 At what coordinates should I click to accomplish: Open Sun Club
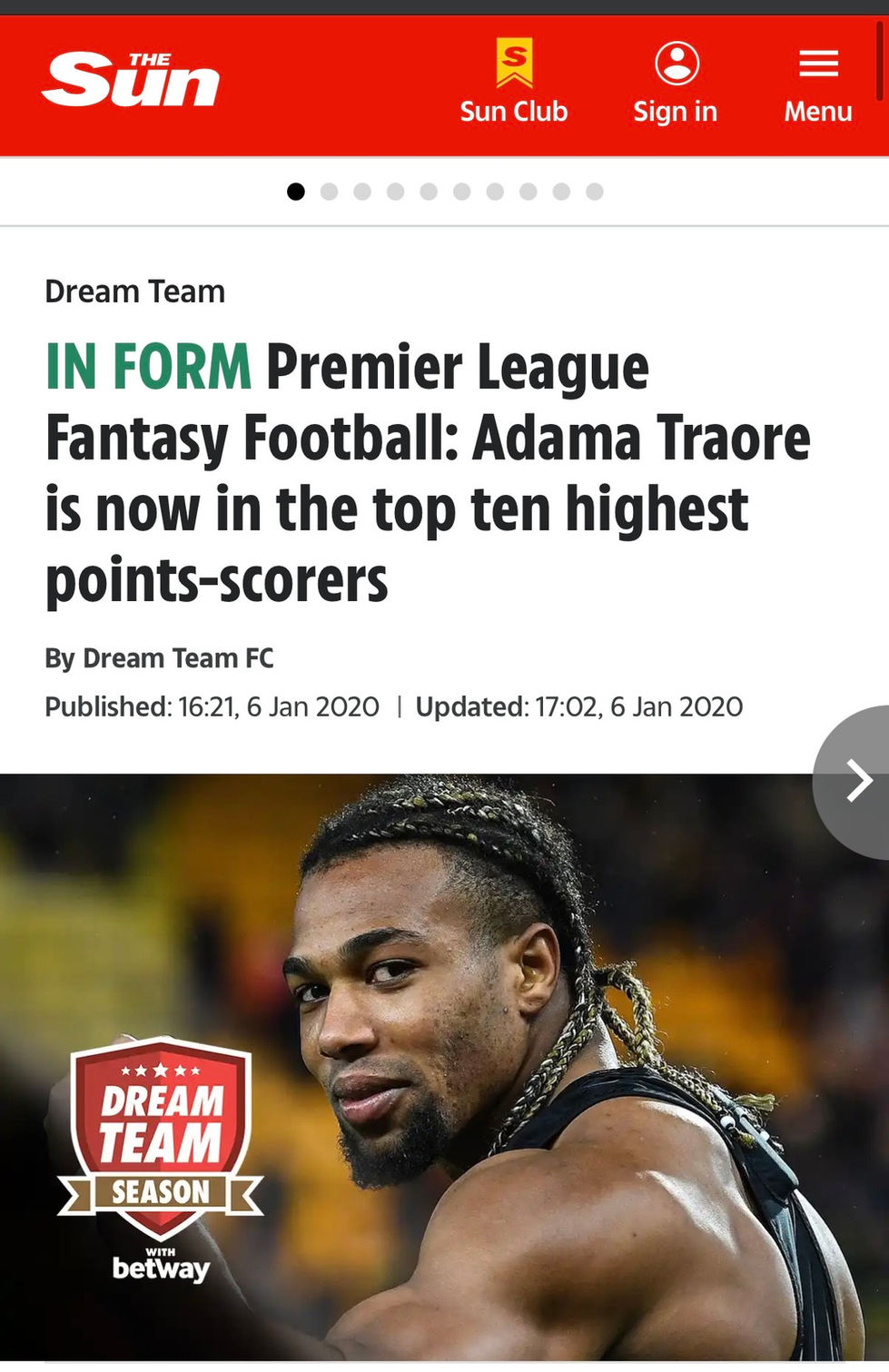(513, 83)
